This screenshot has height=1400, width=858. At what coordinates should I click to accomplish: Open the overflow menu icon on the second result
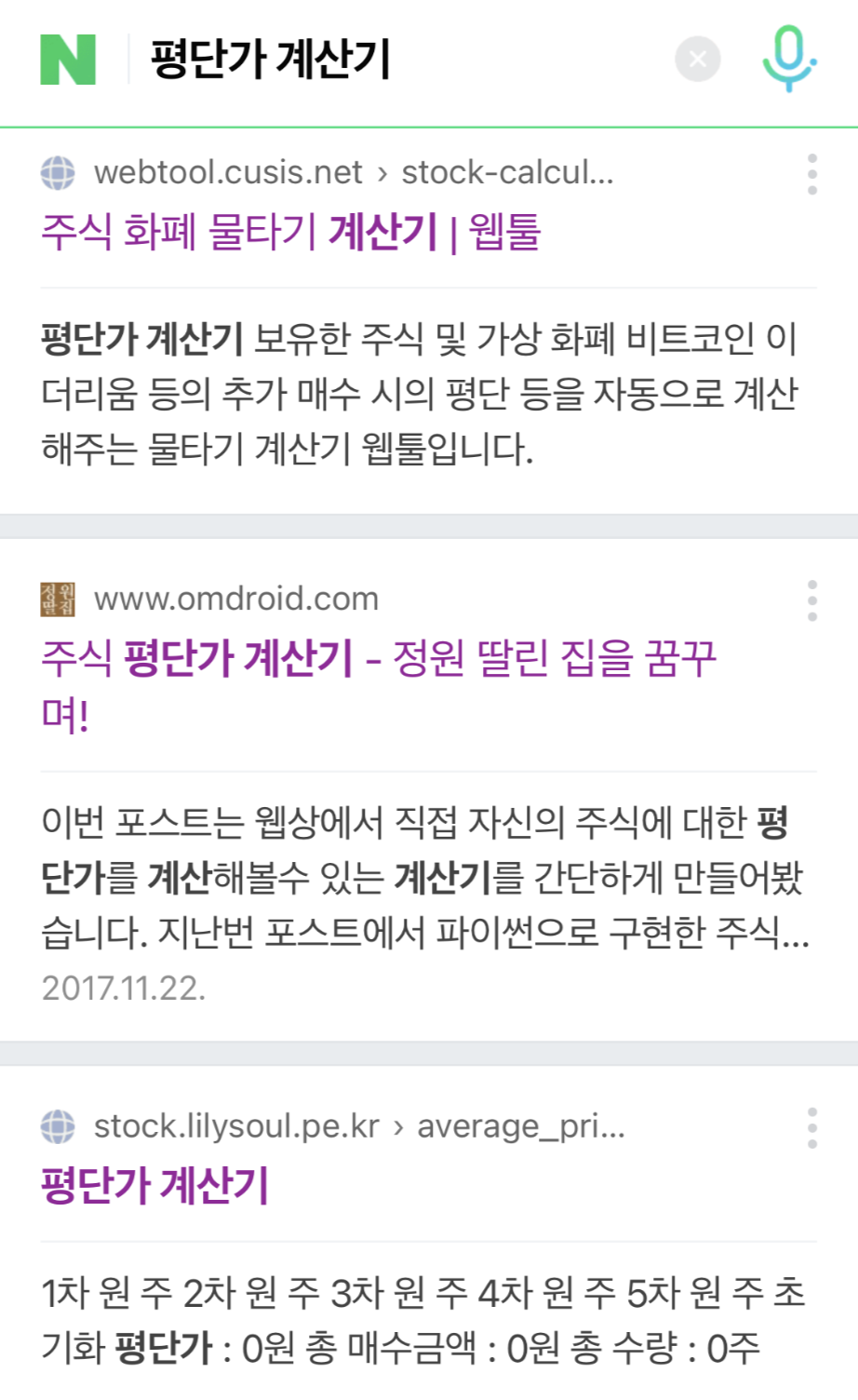pos(812,600)
